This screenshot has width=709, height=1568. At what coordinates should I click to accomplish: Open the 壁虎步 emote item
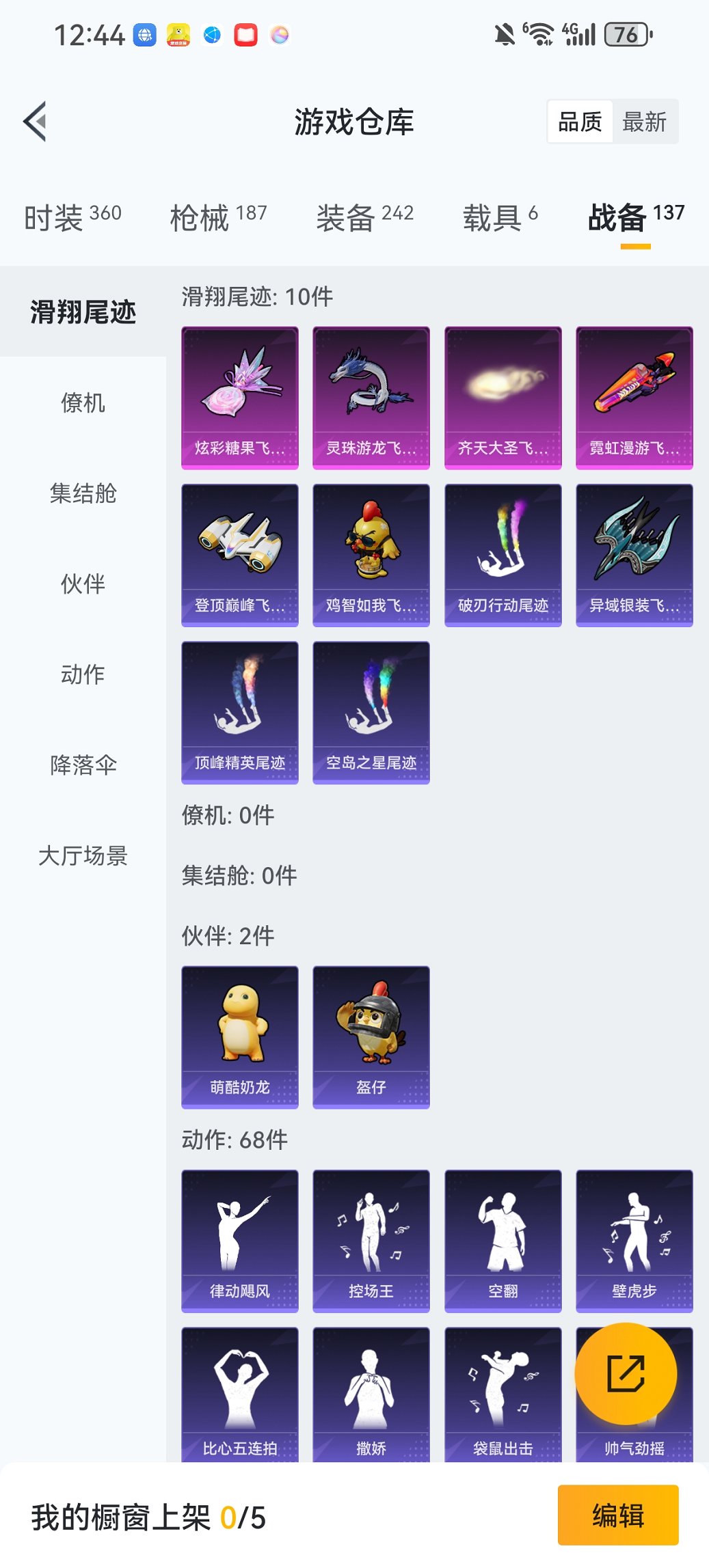click(634, 1241)
